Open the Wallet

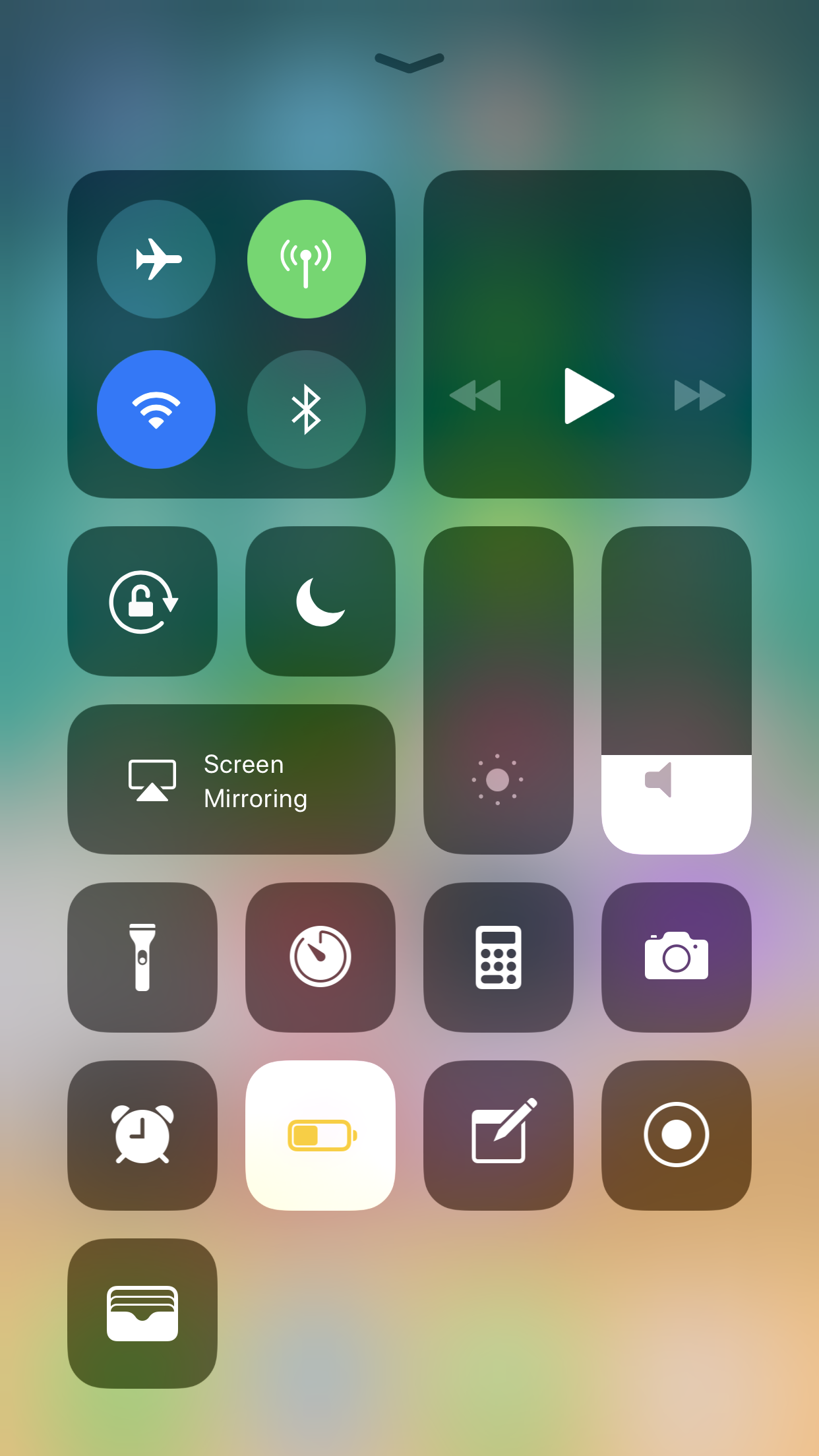(142, 1314)
